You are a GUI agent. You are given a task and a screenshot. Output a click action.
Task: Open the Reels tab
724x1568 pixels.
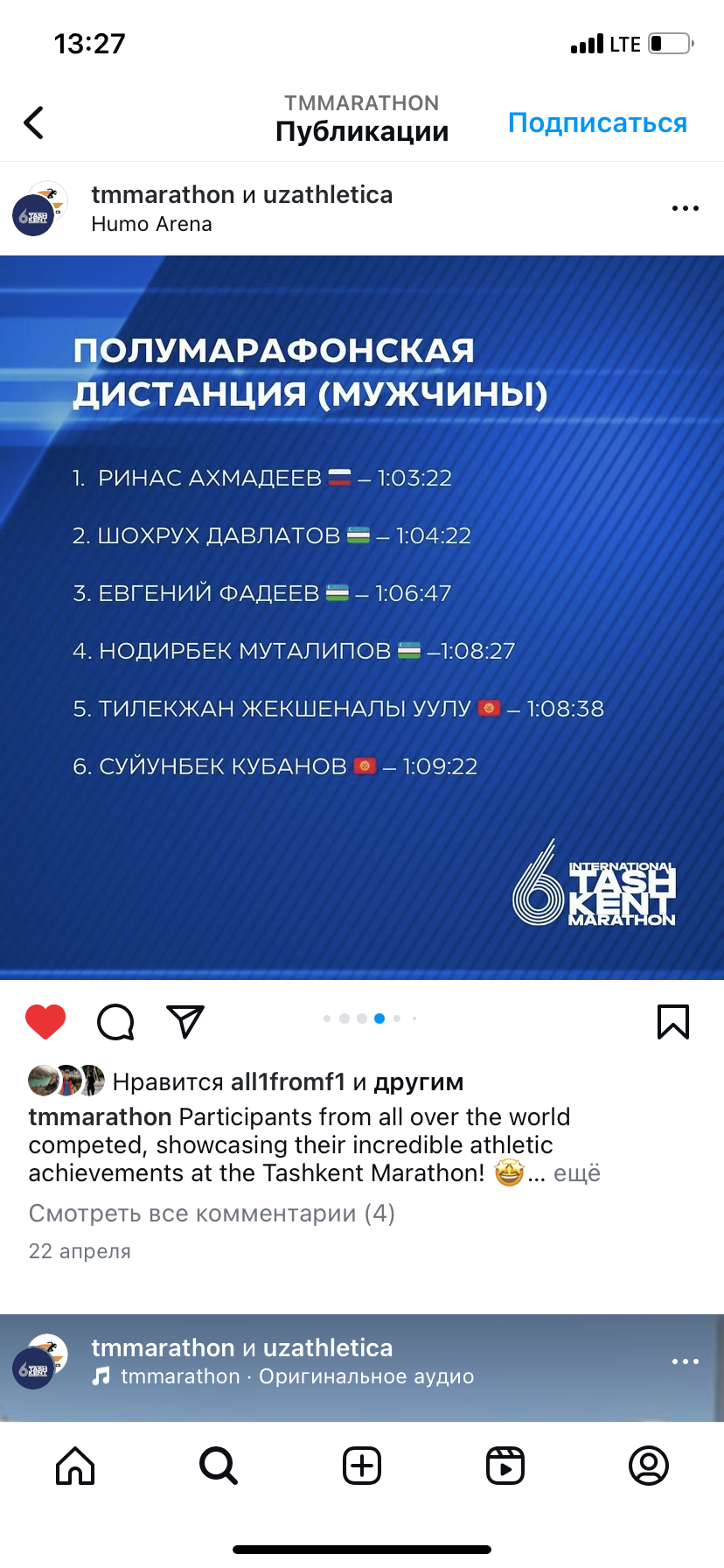(x=505, y=1466)
